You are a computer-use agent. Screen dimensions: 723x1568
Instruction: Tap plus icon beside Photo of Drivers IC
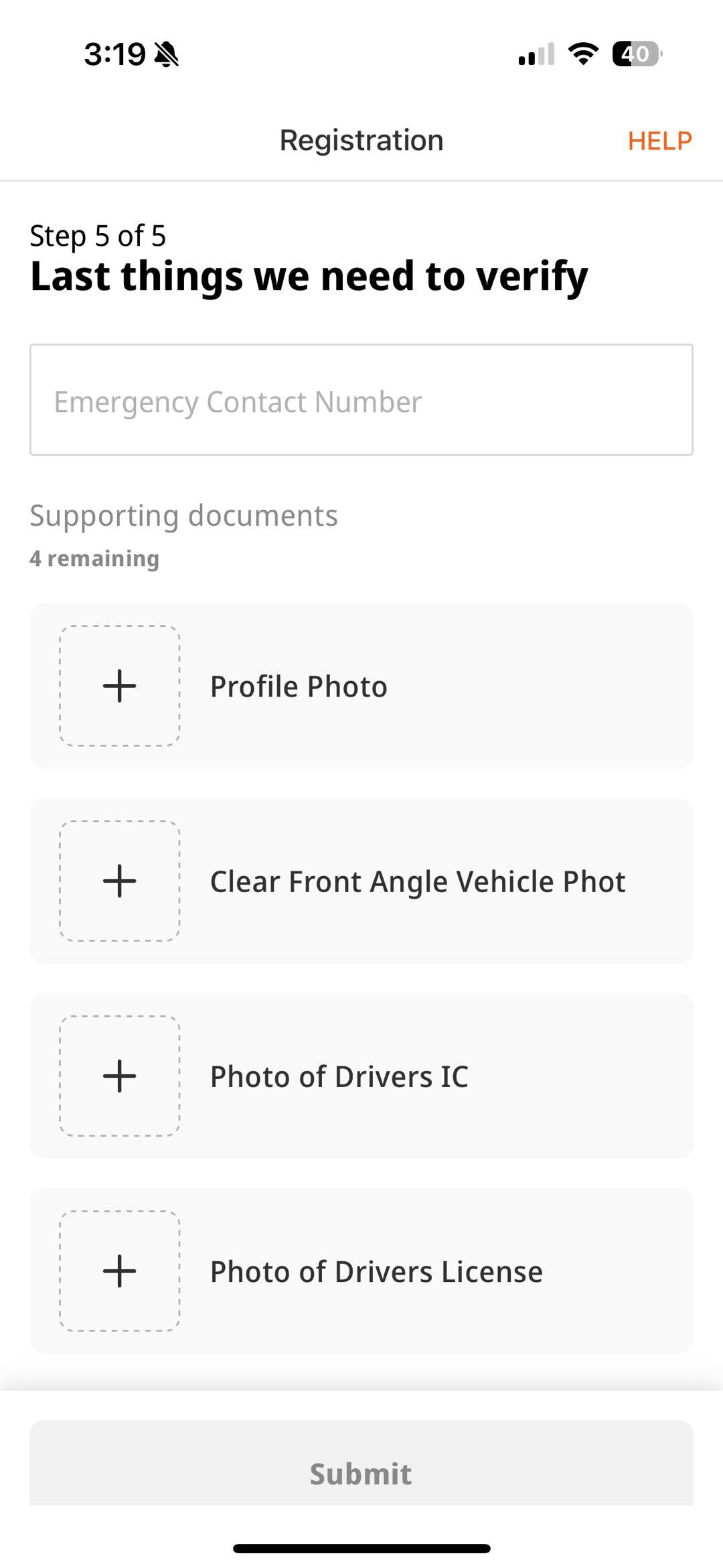point(119,1076)
